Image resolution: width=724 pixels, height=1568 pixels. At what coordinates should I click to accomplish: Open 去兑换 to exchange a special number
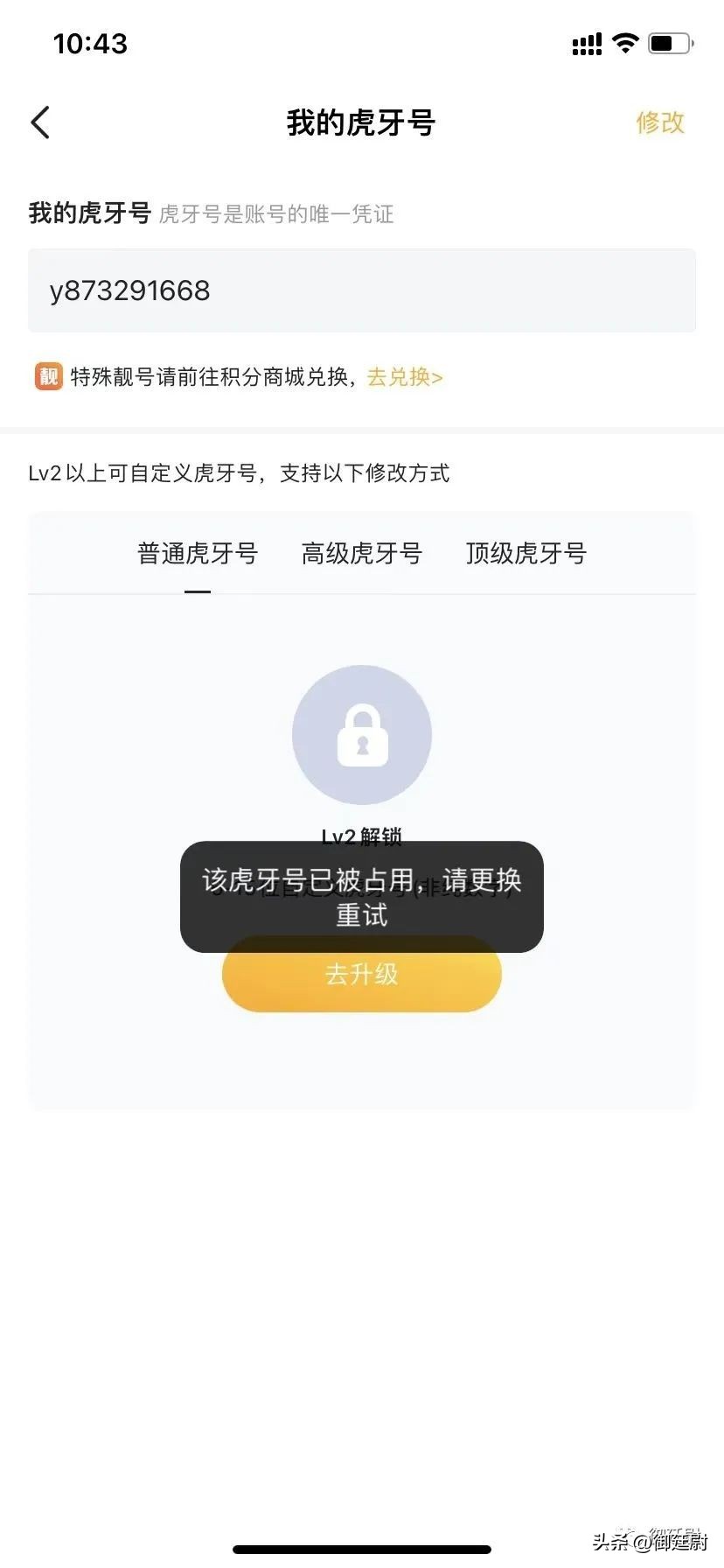click(x=404, y=378)
